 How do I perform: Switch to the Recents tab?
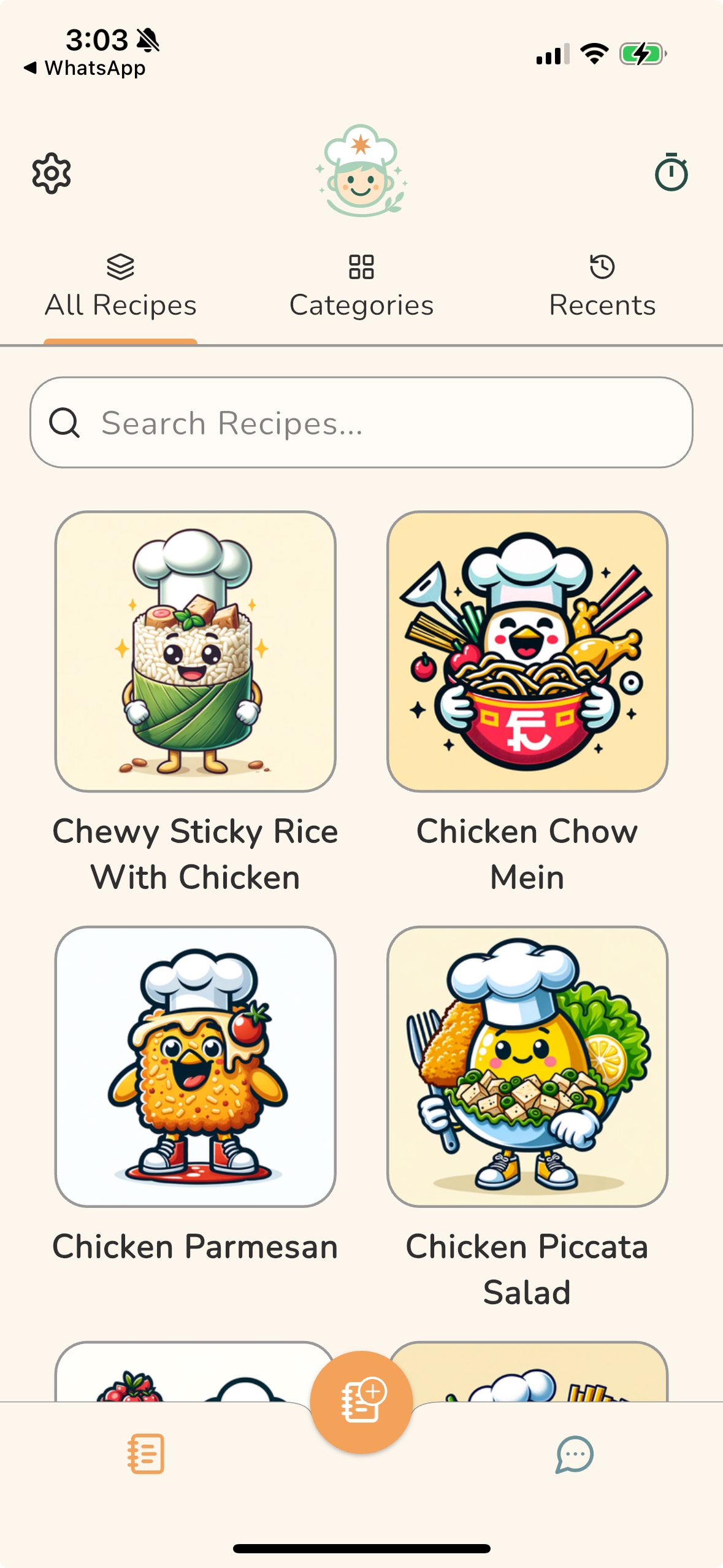pyautogui.click(x=602, y=287)
